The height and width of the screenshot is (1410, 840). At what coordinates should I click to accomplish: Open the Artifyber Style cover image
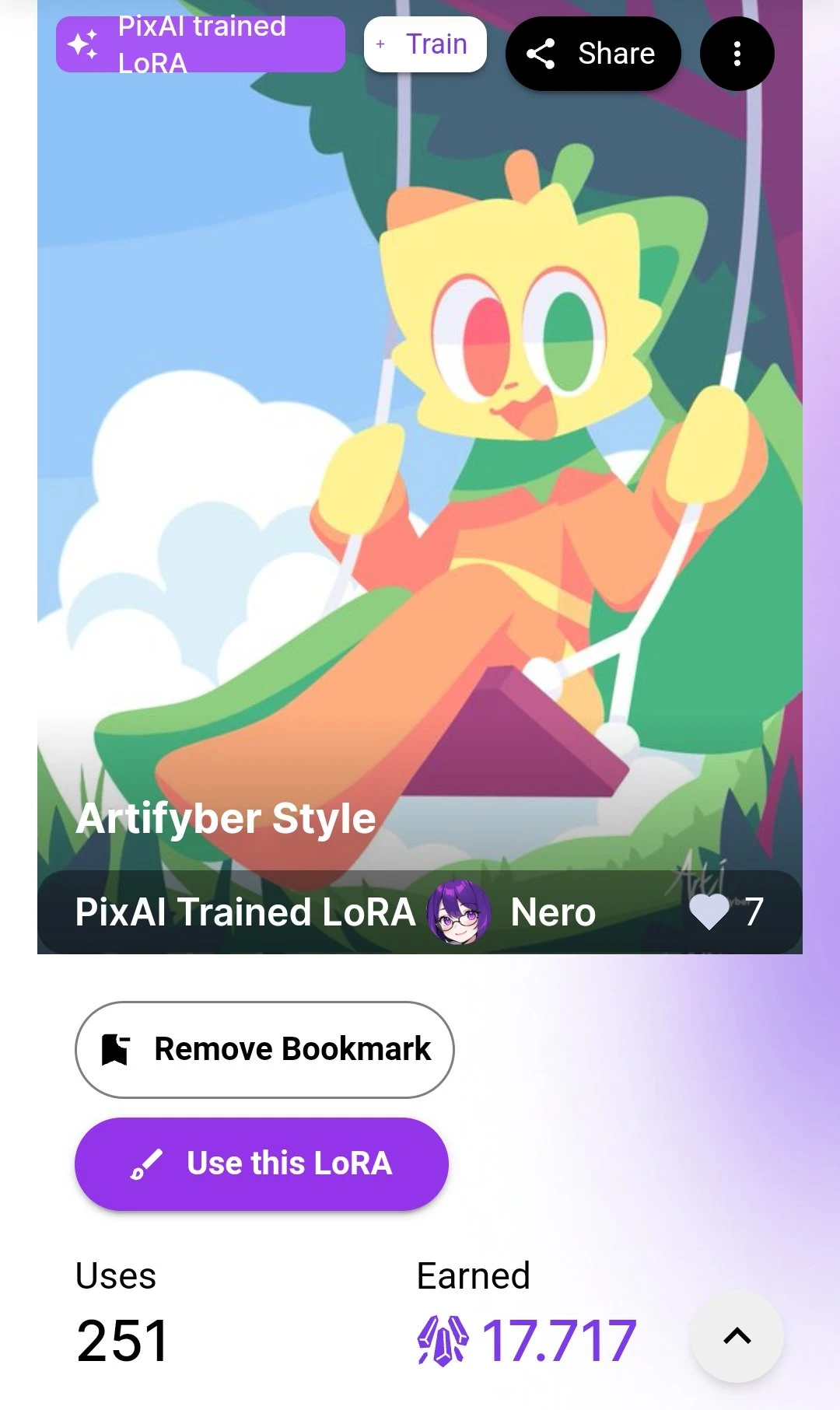click(420, 436)
